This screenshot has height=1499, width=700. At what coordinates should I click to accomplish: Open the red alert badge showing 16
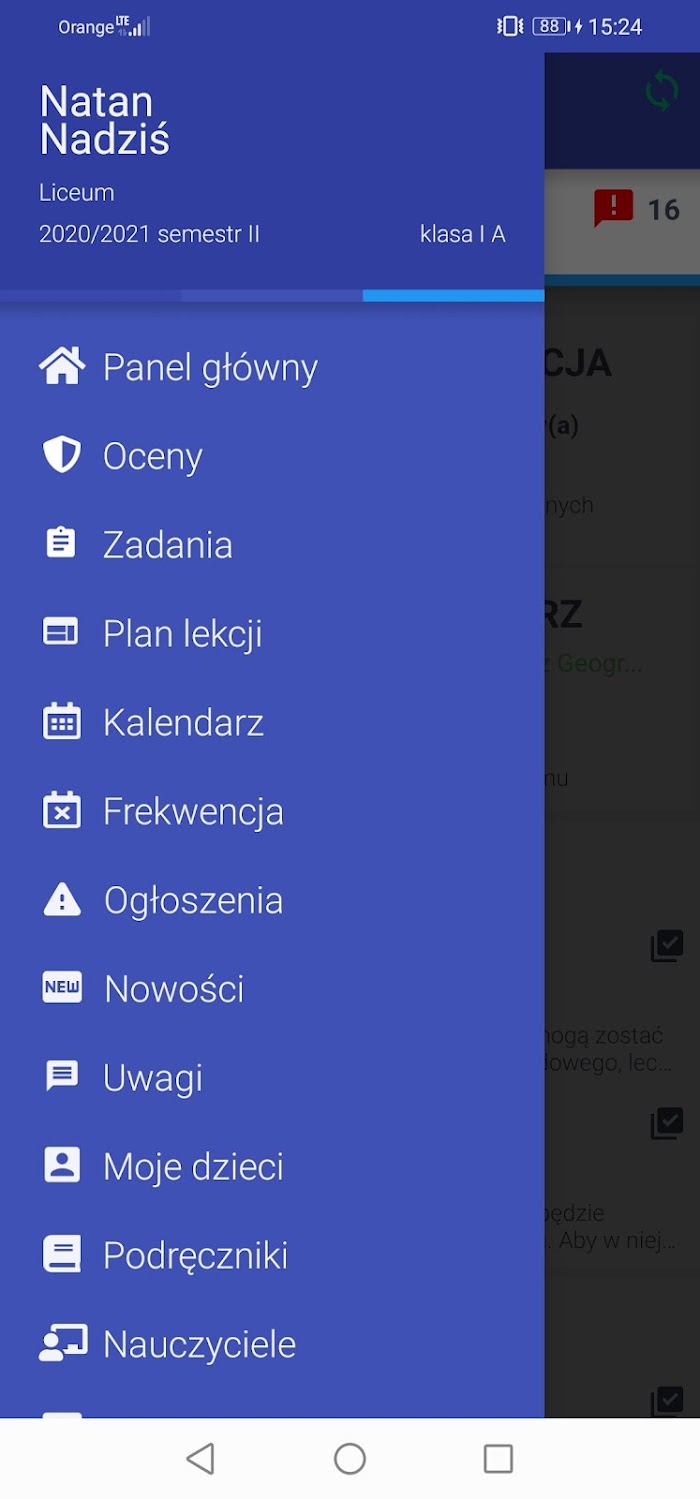[637, 209]
